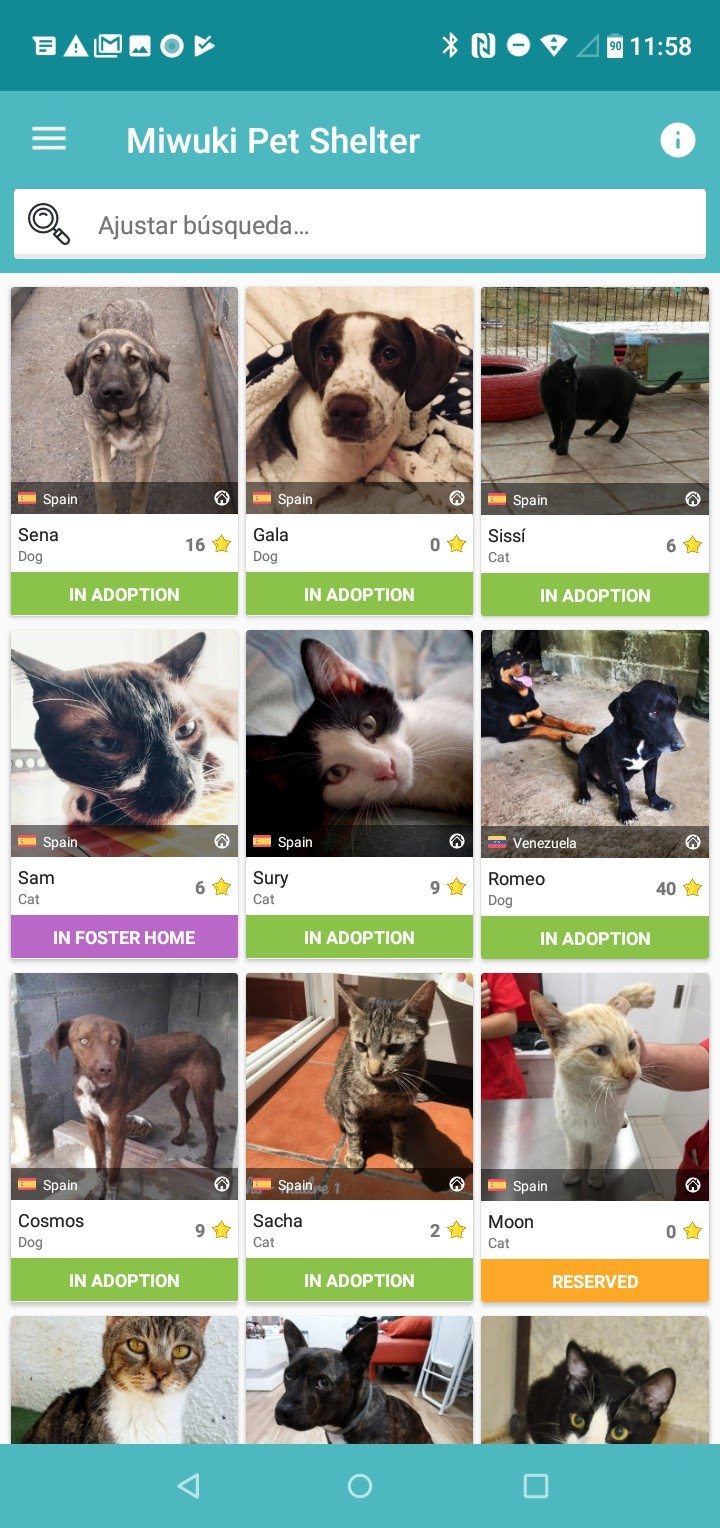Open the info icon in app bar
Screen dimensions: 720x1528
678,140
